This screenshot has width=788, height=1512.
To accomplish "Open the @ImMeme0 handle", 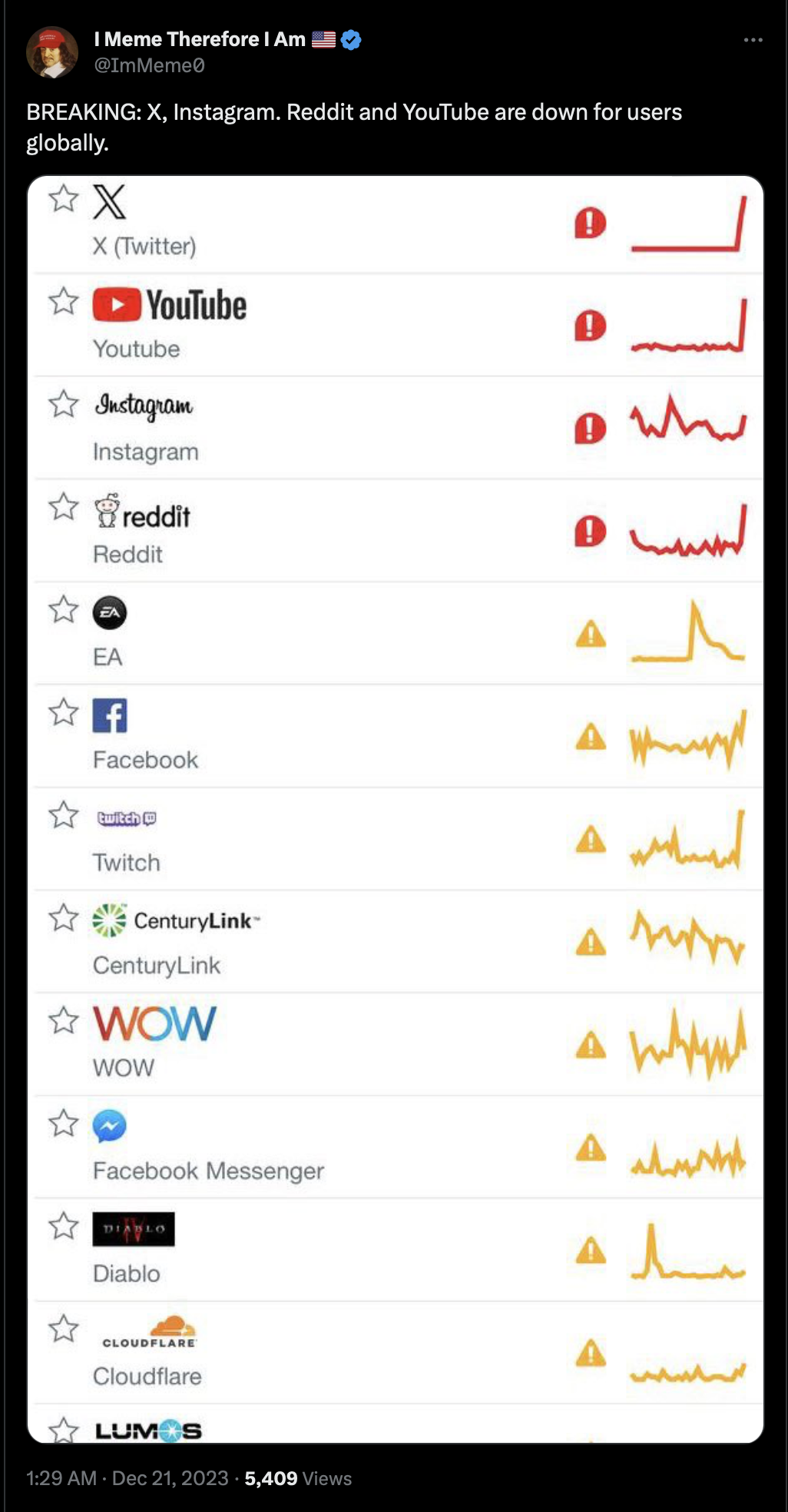I will (150, 65).
